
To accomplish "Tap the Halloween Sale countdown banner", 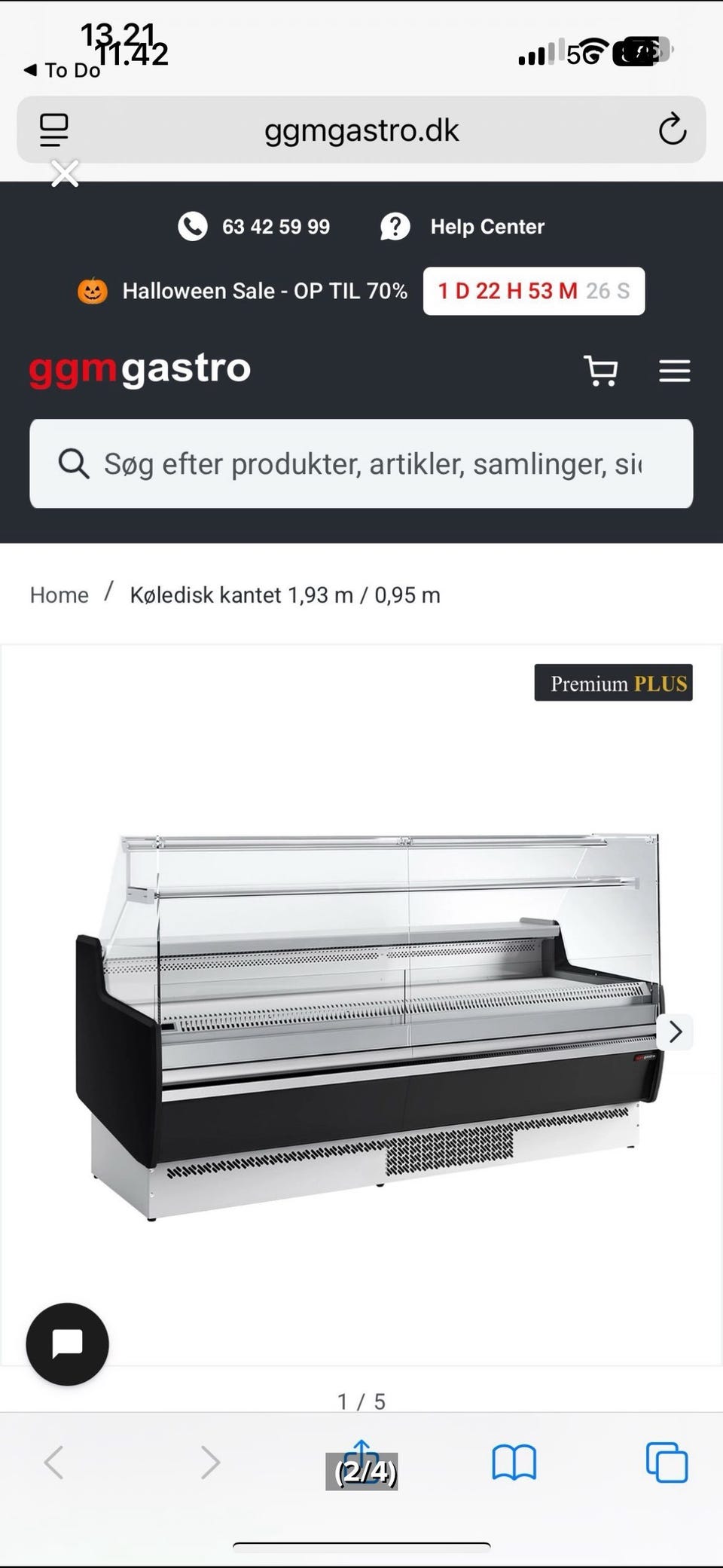I will point(532,291).
